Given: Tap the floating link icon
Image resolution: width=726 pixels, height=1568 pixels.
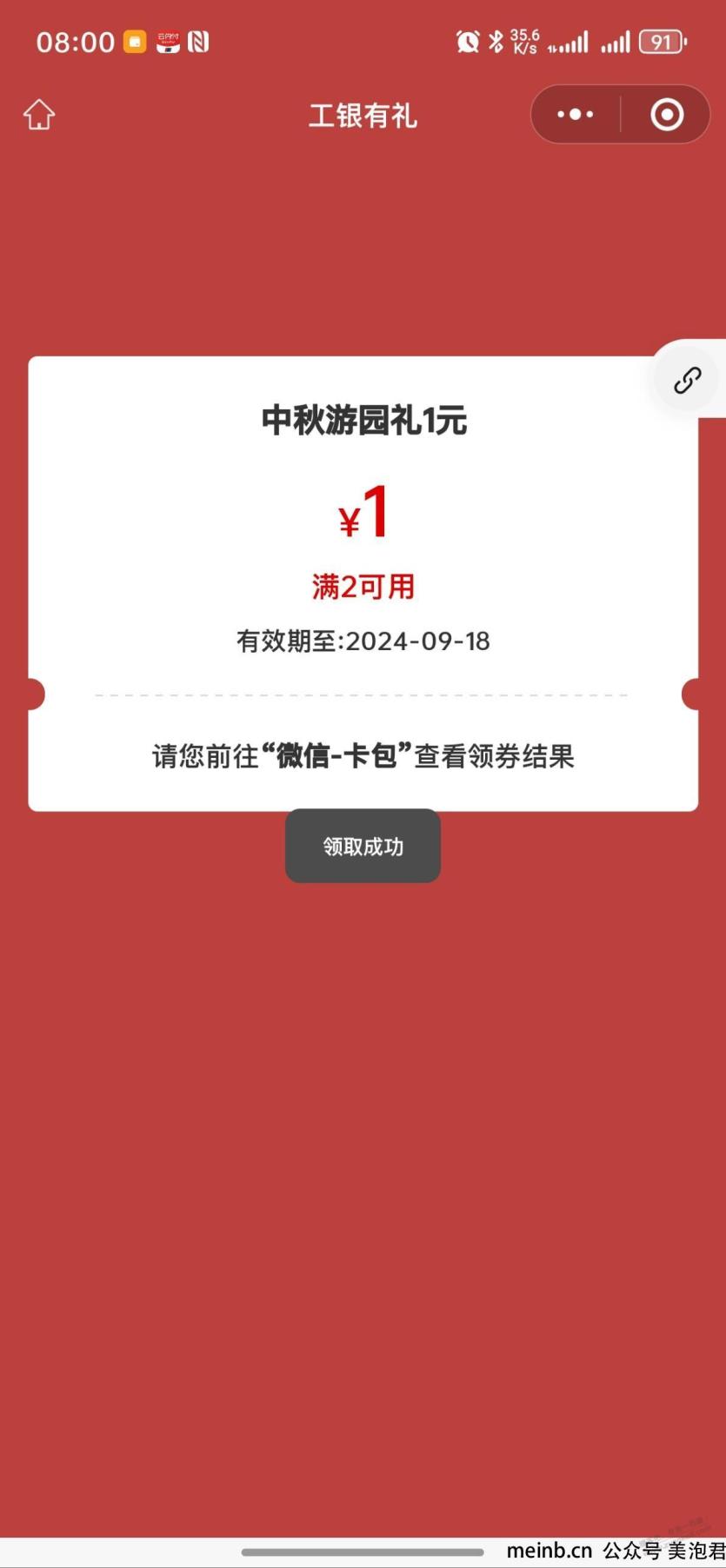Looking at the screenshot, I should pos(687,381).
